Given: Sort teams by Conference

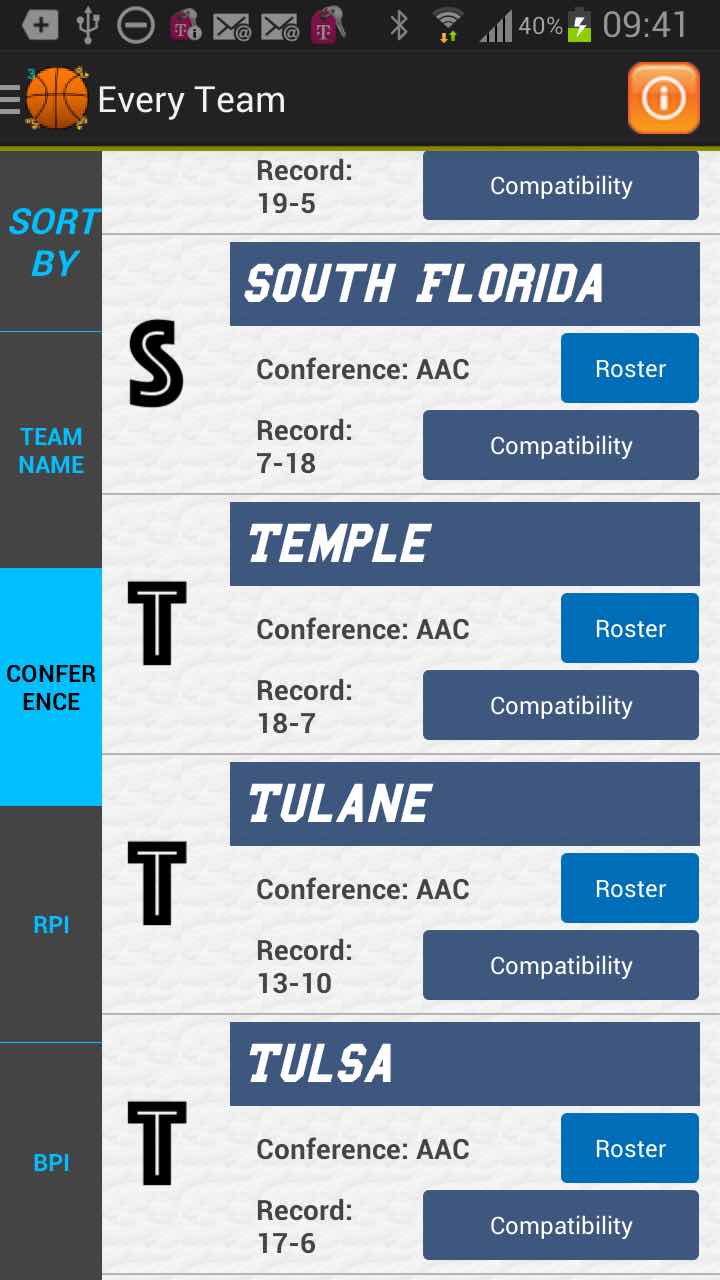Looking at the screenshot, I should pos(51,687).
